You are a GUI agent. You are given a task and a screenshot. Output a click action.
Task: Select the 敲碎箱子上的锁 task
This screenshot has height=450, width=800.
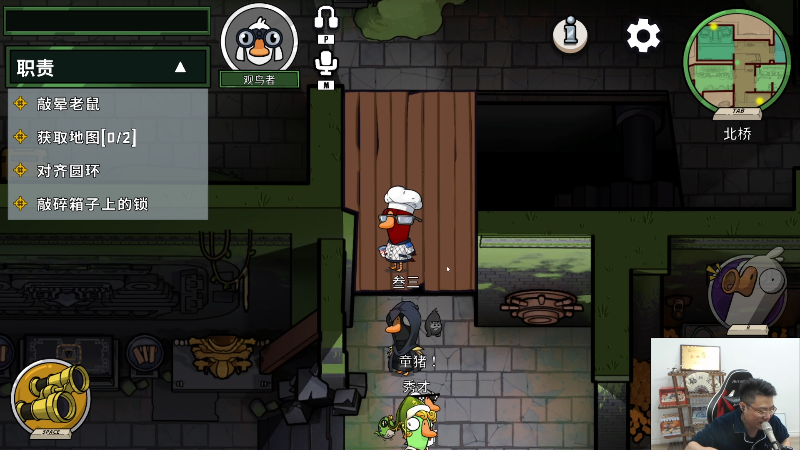point(92,204)
